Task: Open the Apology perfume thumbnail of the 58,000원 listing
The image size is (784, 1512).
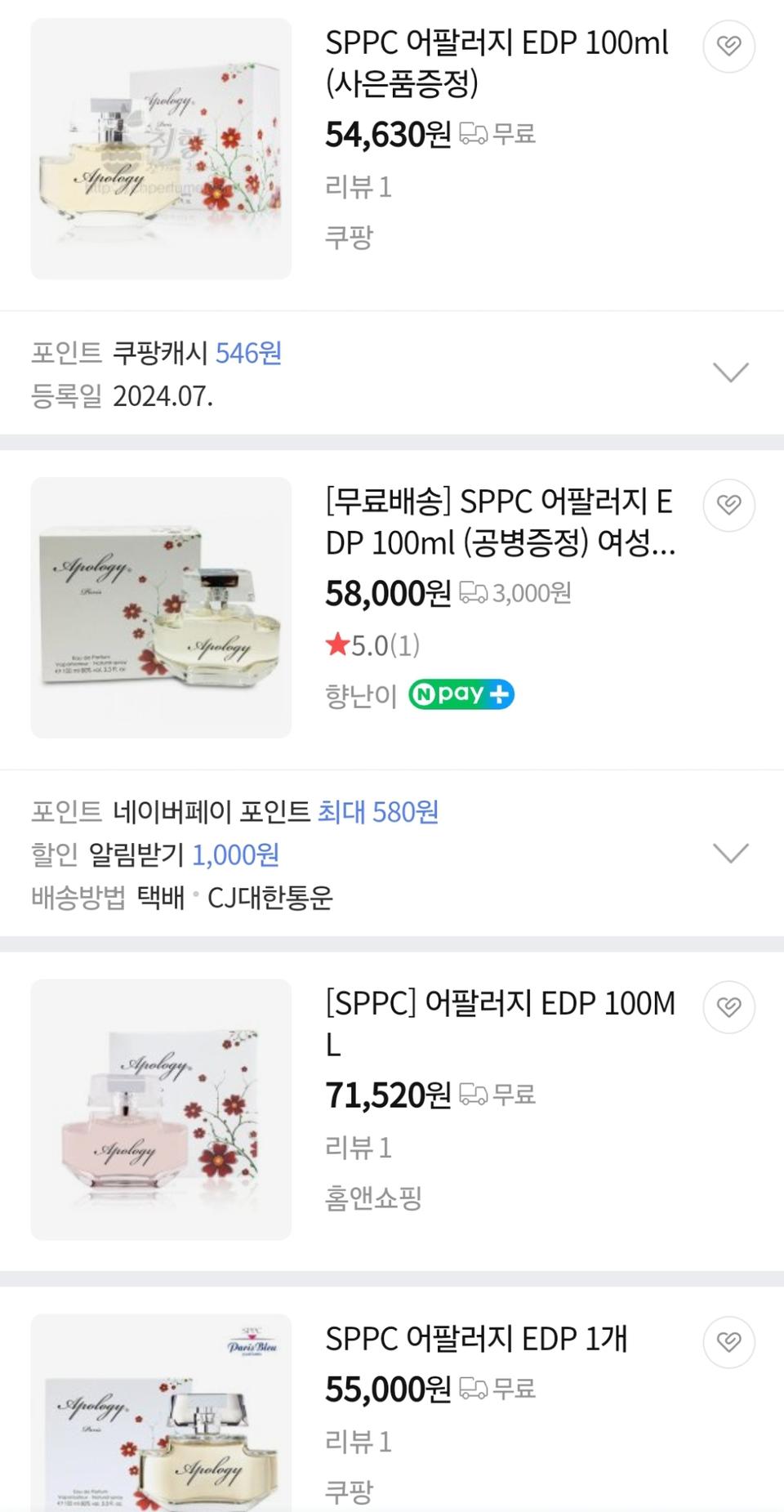Action: 160,604
